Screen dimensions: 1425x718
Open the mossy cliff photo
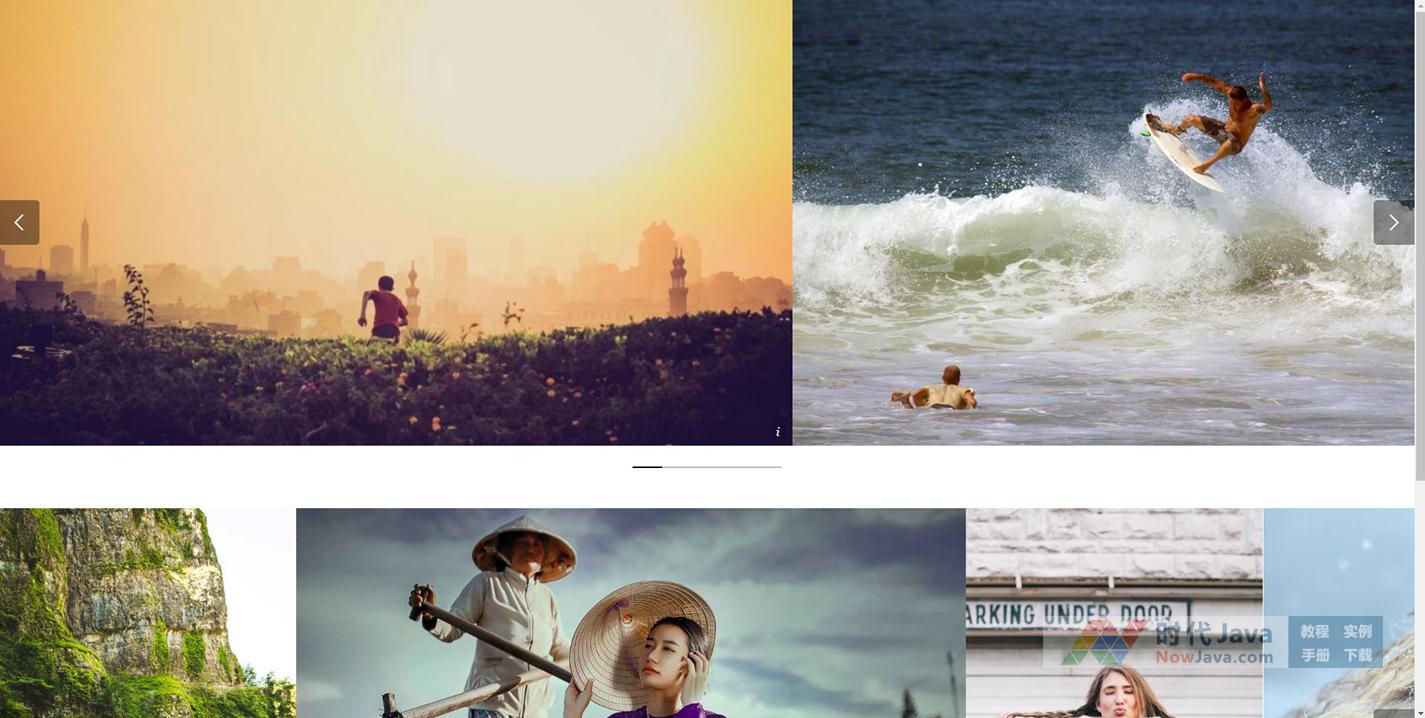tap(147, 612)
